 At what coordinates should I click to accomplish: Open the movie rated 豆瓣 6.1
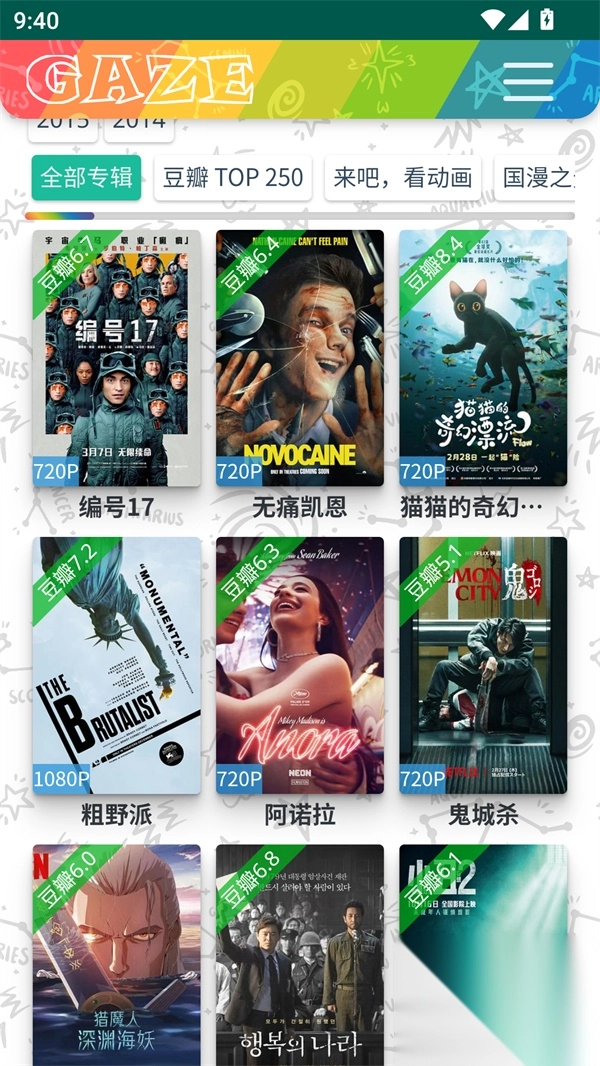pyautogui.click(x=483, y=955)
